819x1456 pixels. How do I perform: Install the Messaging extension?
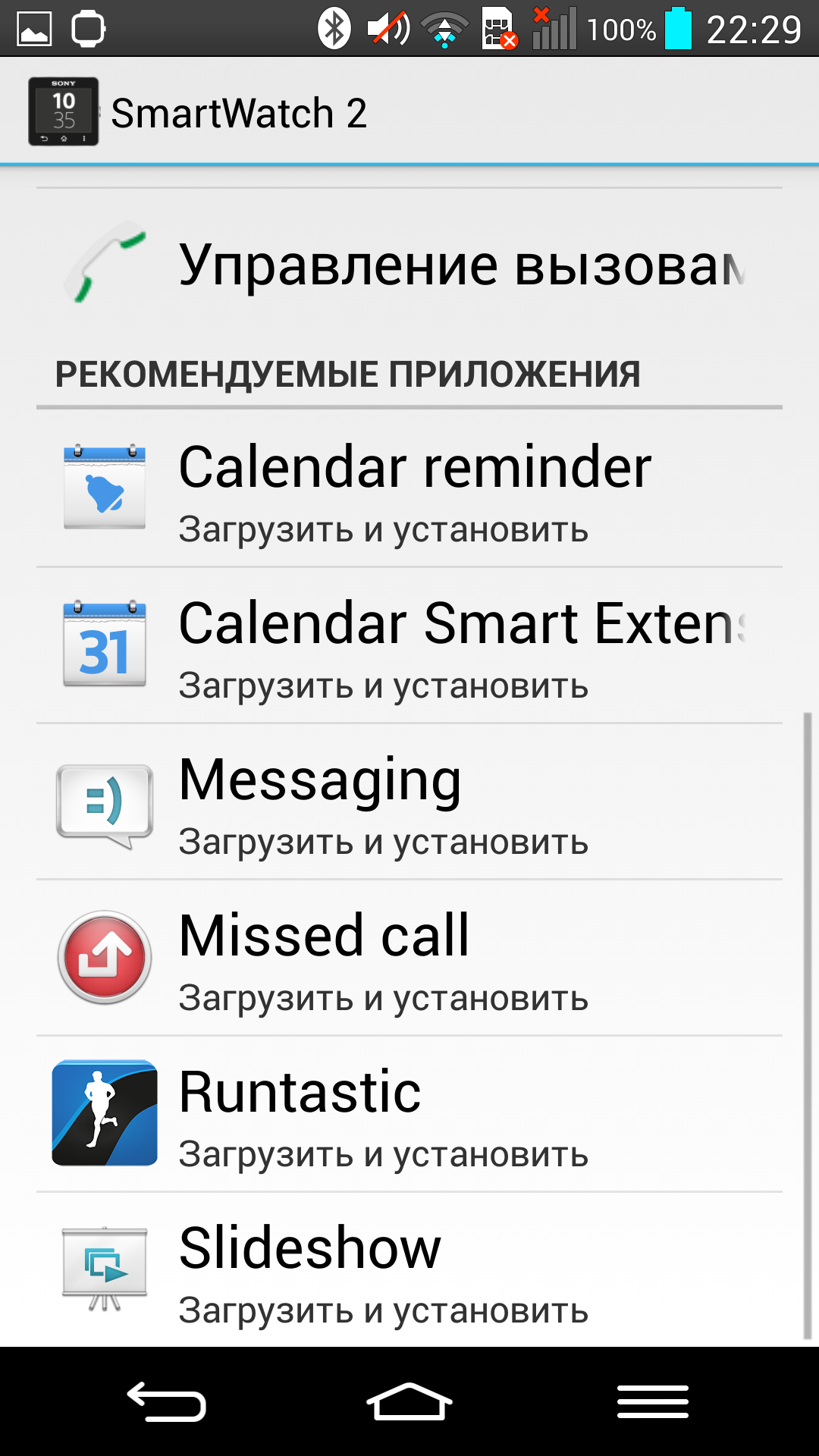(x=409, y=802)
